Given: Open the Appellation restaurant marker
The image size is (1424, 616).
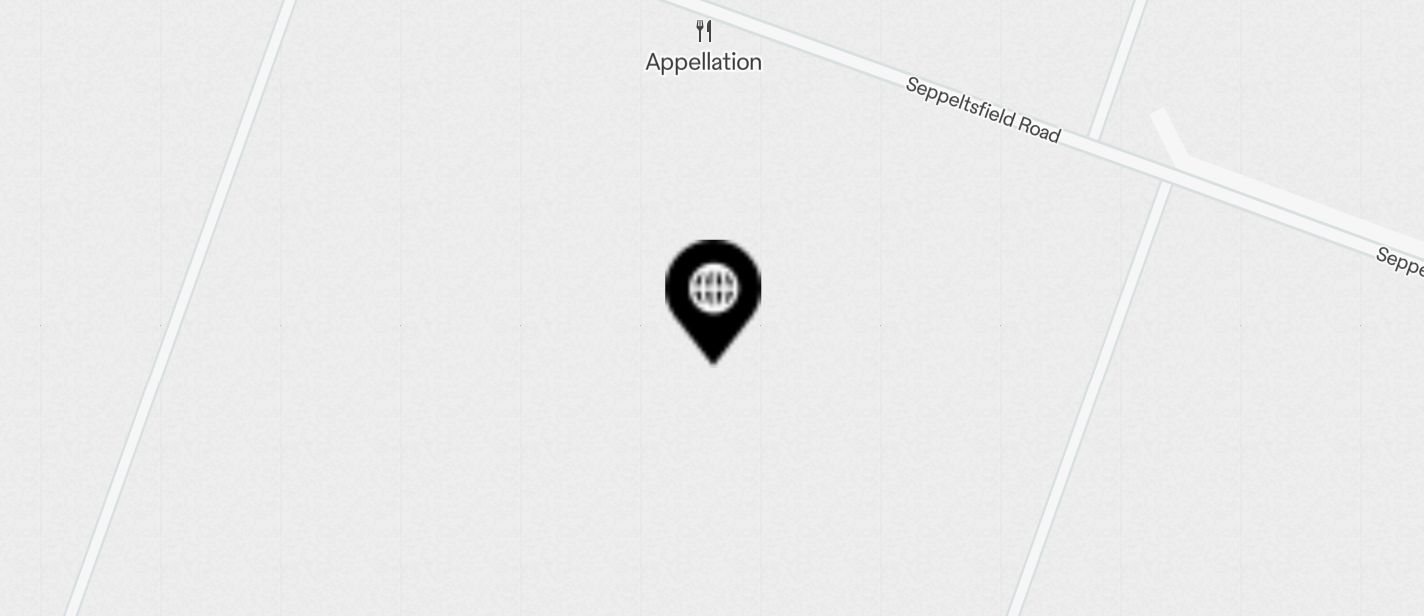Looking at the screenshot, I should coord(704,32).
